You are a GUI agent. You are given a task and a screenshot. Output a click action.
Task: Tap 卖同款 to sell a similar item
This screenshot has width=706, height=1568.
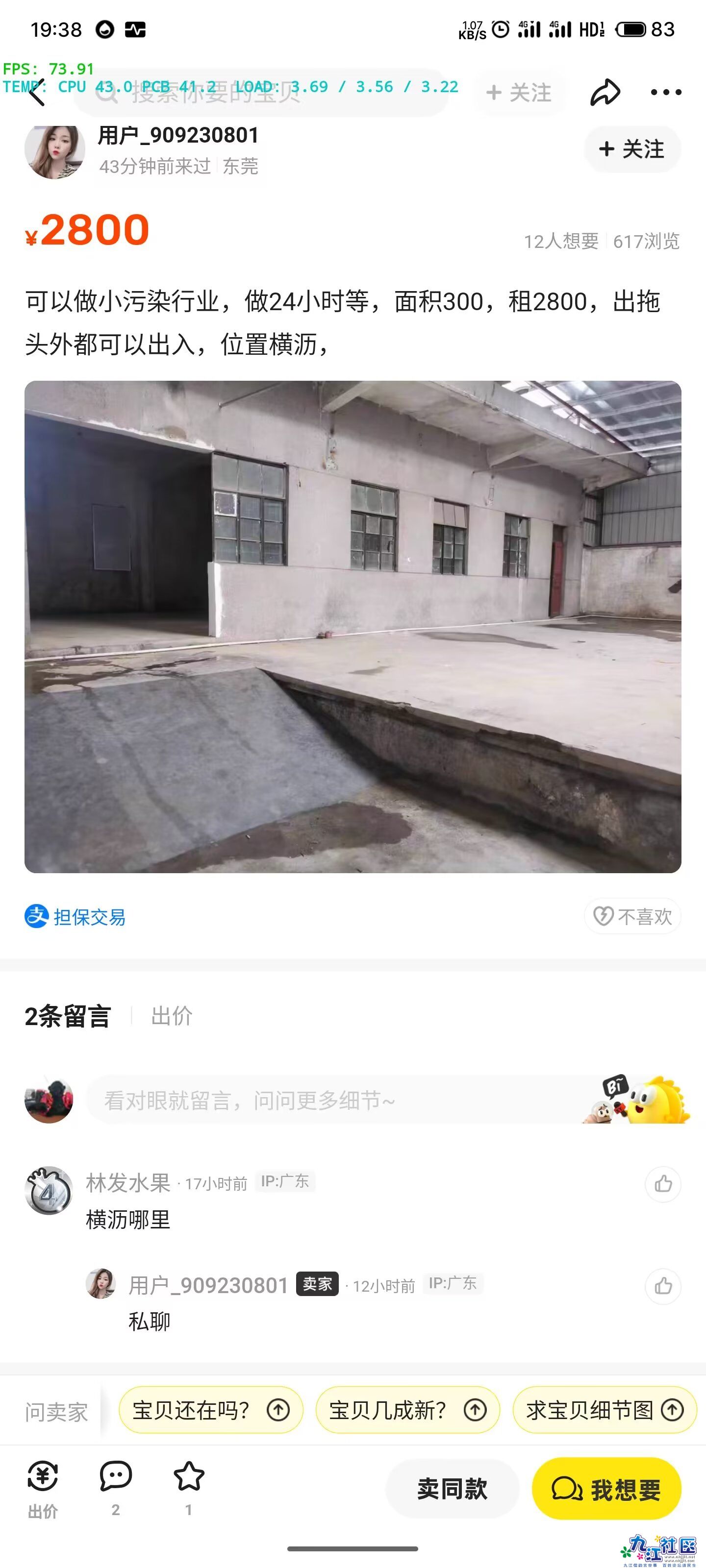[x=452, y=1489]
